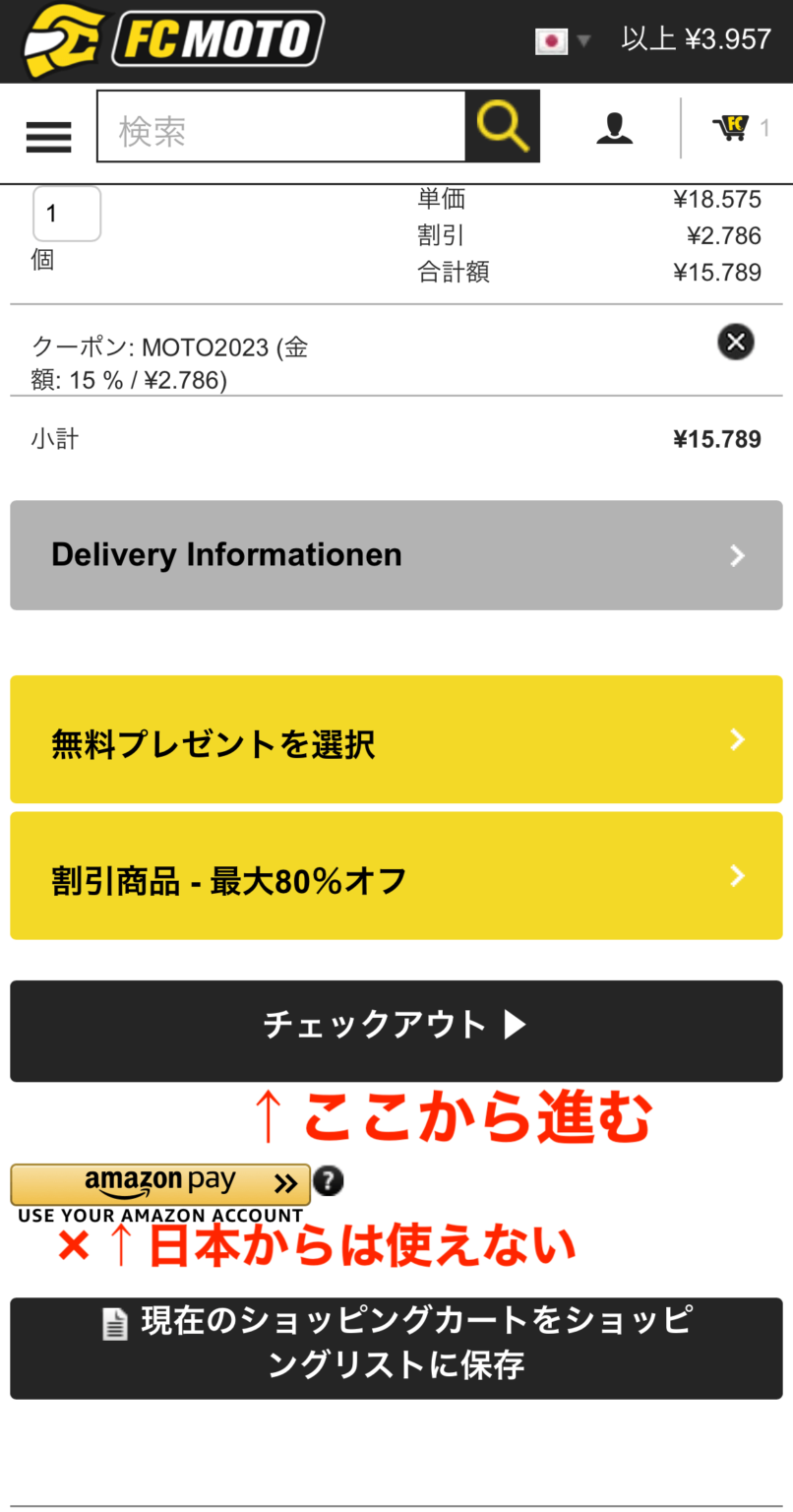Open the 無料プレゼントを選択 section chevron
The image size is (793, 1512).
point(737,739)
